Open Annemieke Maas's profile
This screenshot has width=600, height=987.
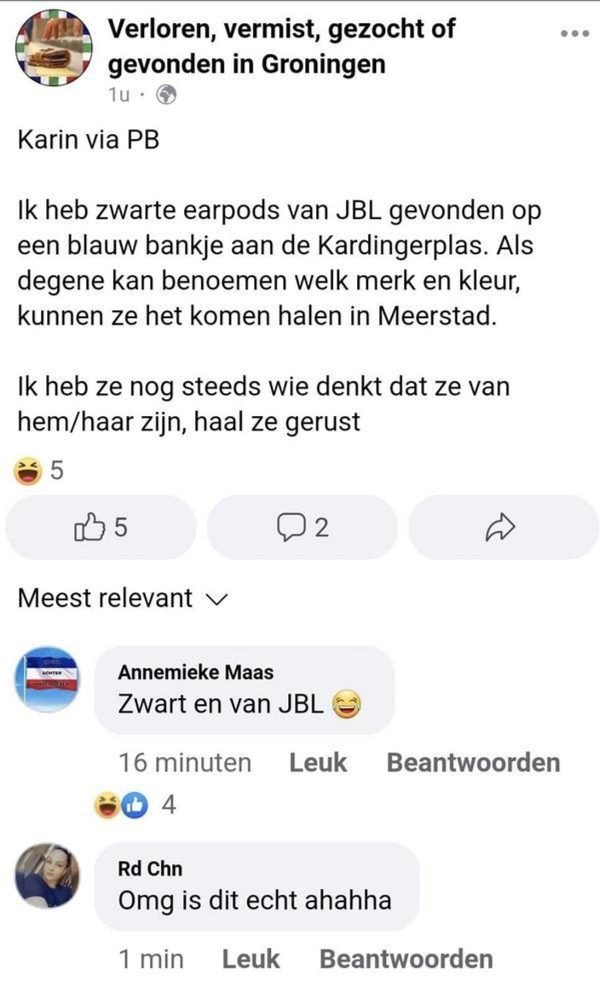pyautogui.click(x=195, y=672)
